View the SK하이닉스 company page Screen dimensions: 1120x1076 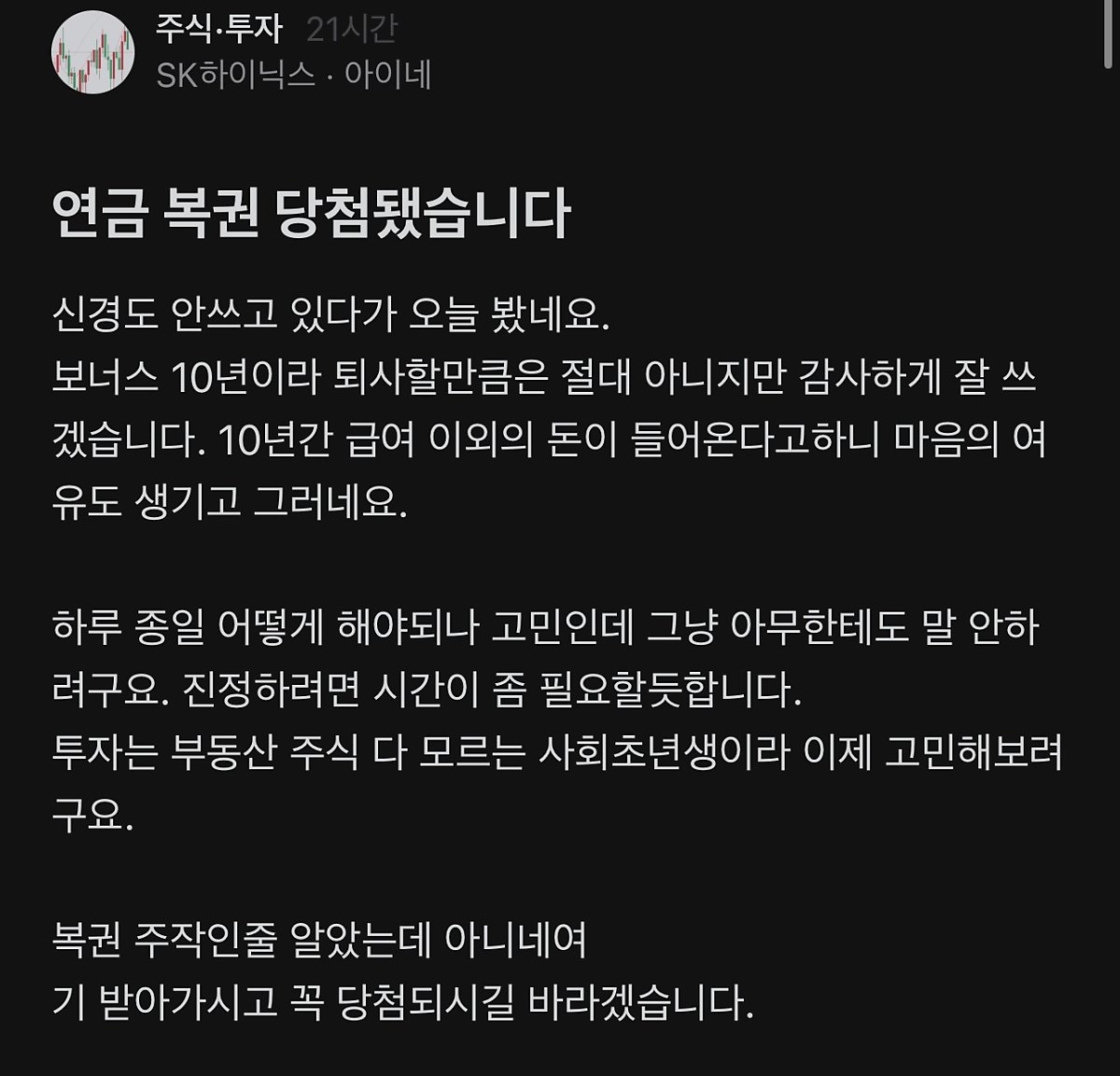click(235, 75)
